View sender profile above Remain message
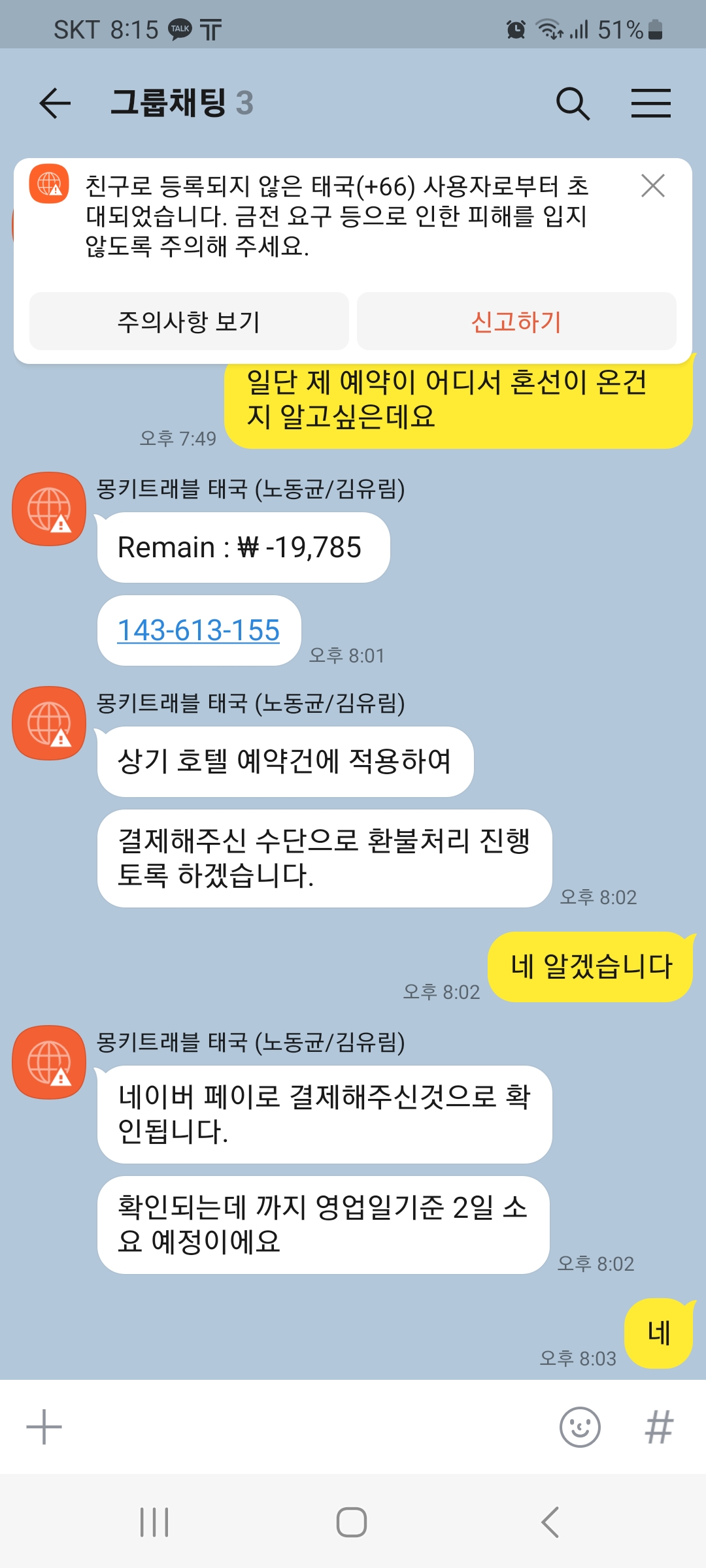The width and height of the screenshot is (706, 1568). pyautogui.click(x=50, y=509)
